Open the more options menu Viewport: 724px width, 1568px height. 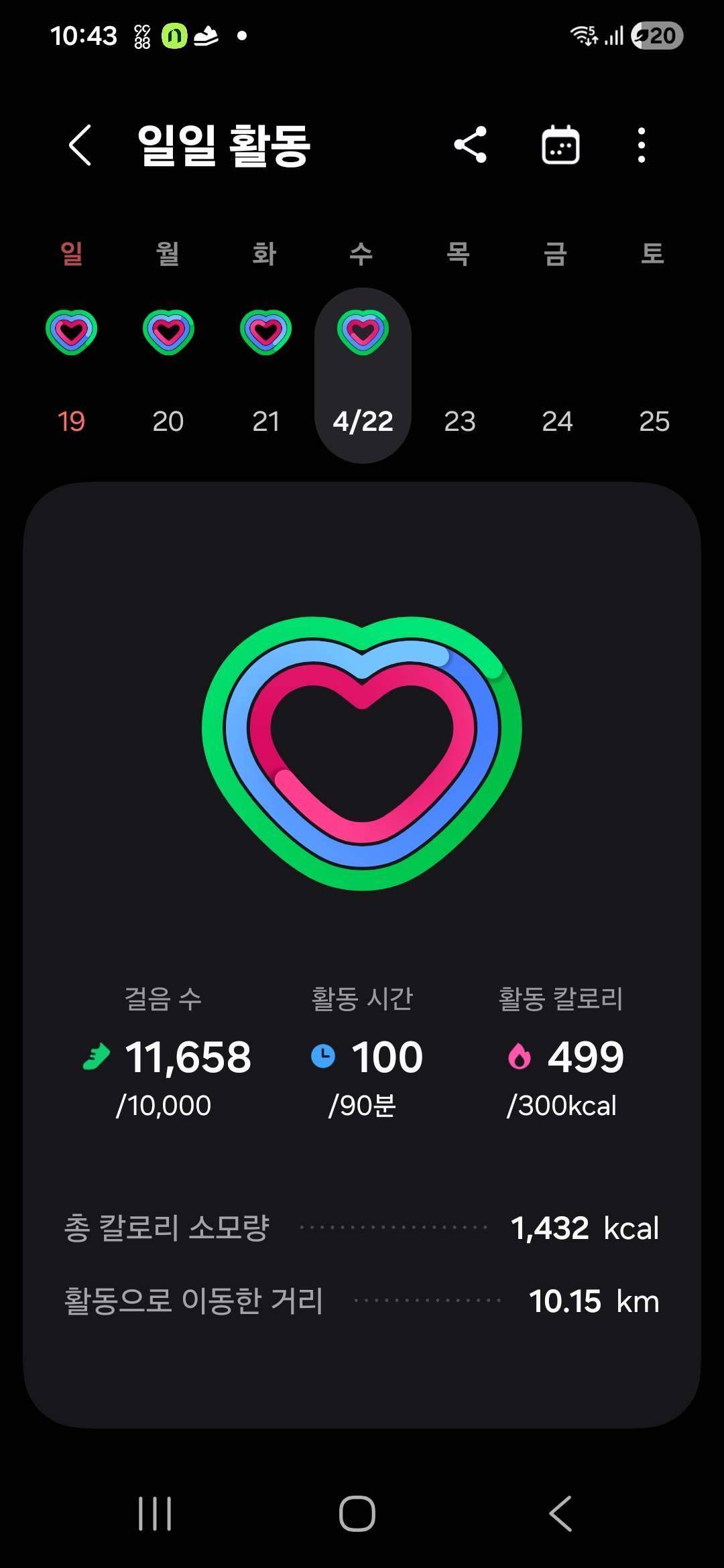[642, 145]
